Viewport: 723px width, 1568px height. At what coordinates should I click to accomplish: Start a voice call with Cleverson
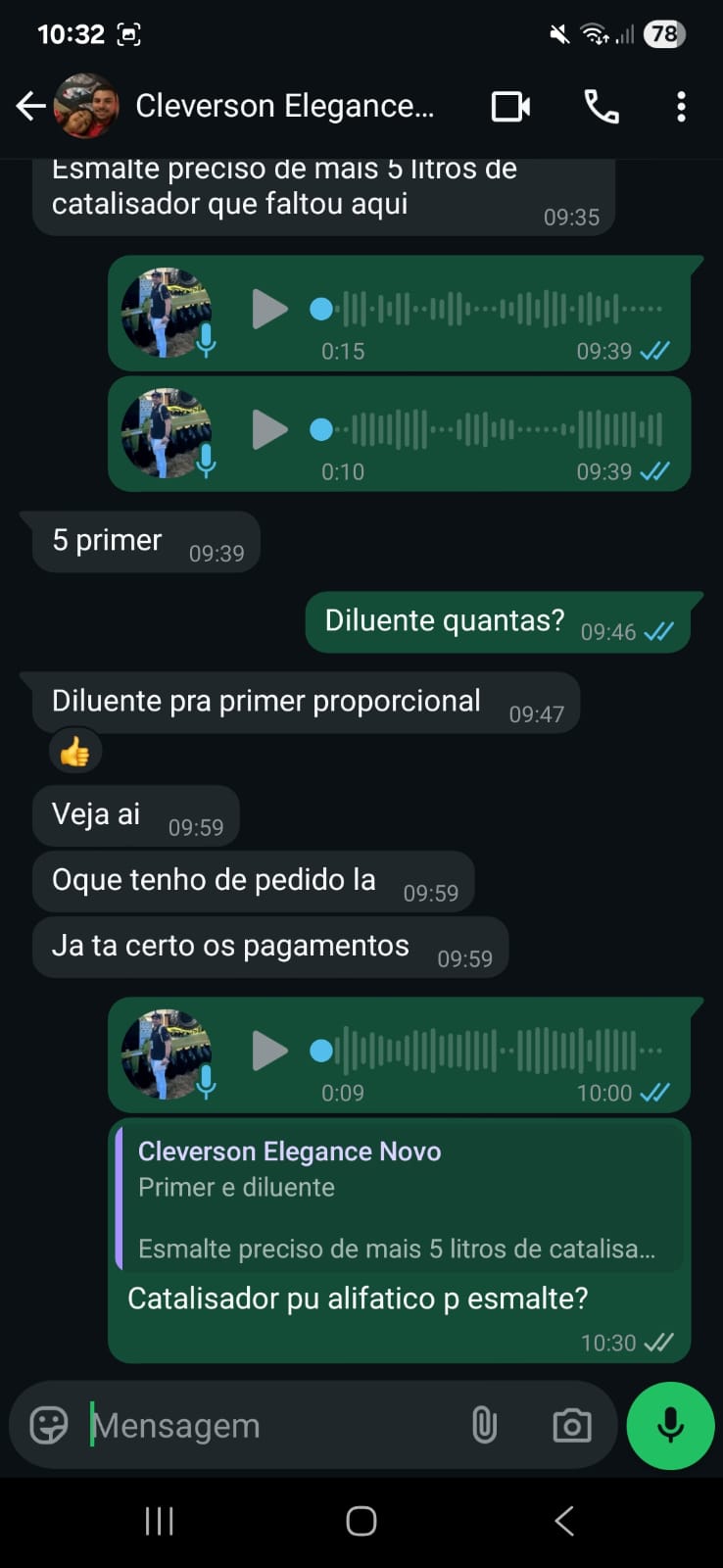click(602, 106)
